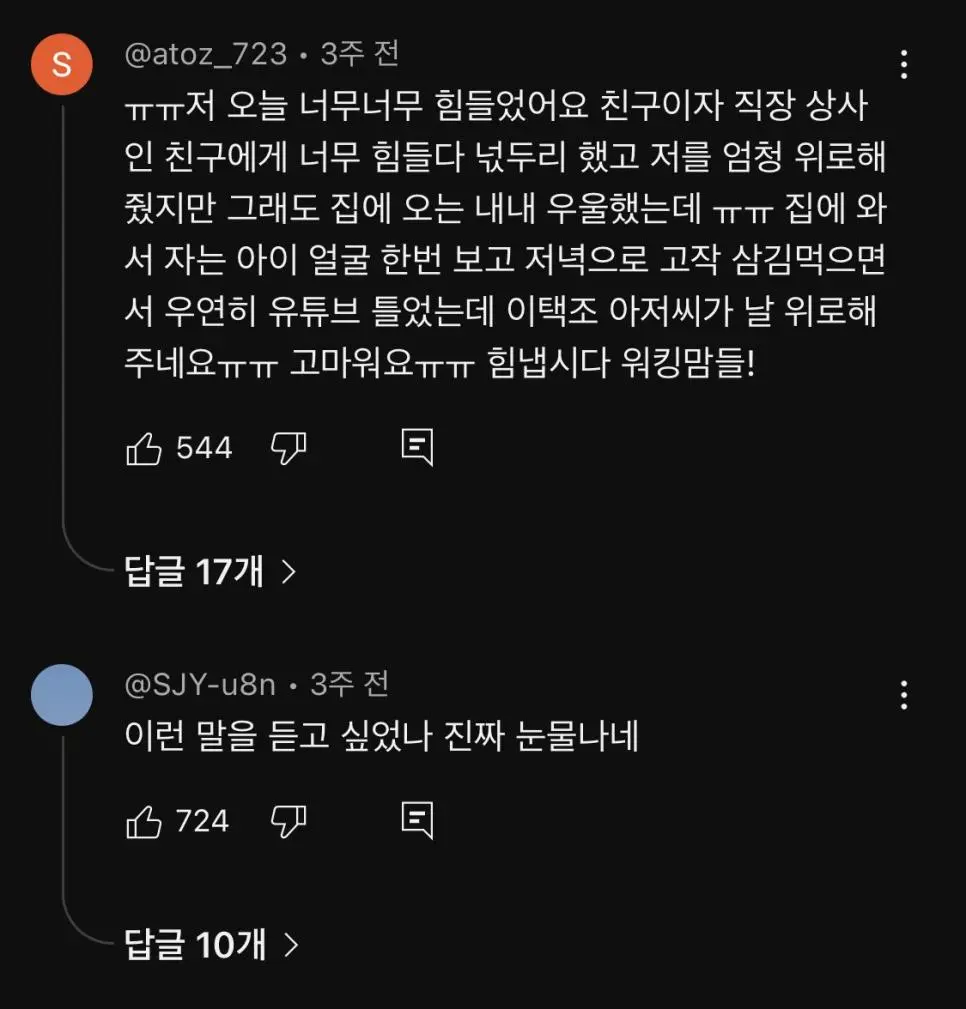Open @SJY-u8n's profile avatar

click(x=62, y=694)
